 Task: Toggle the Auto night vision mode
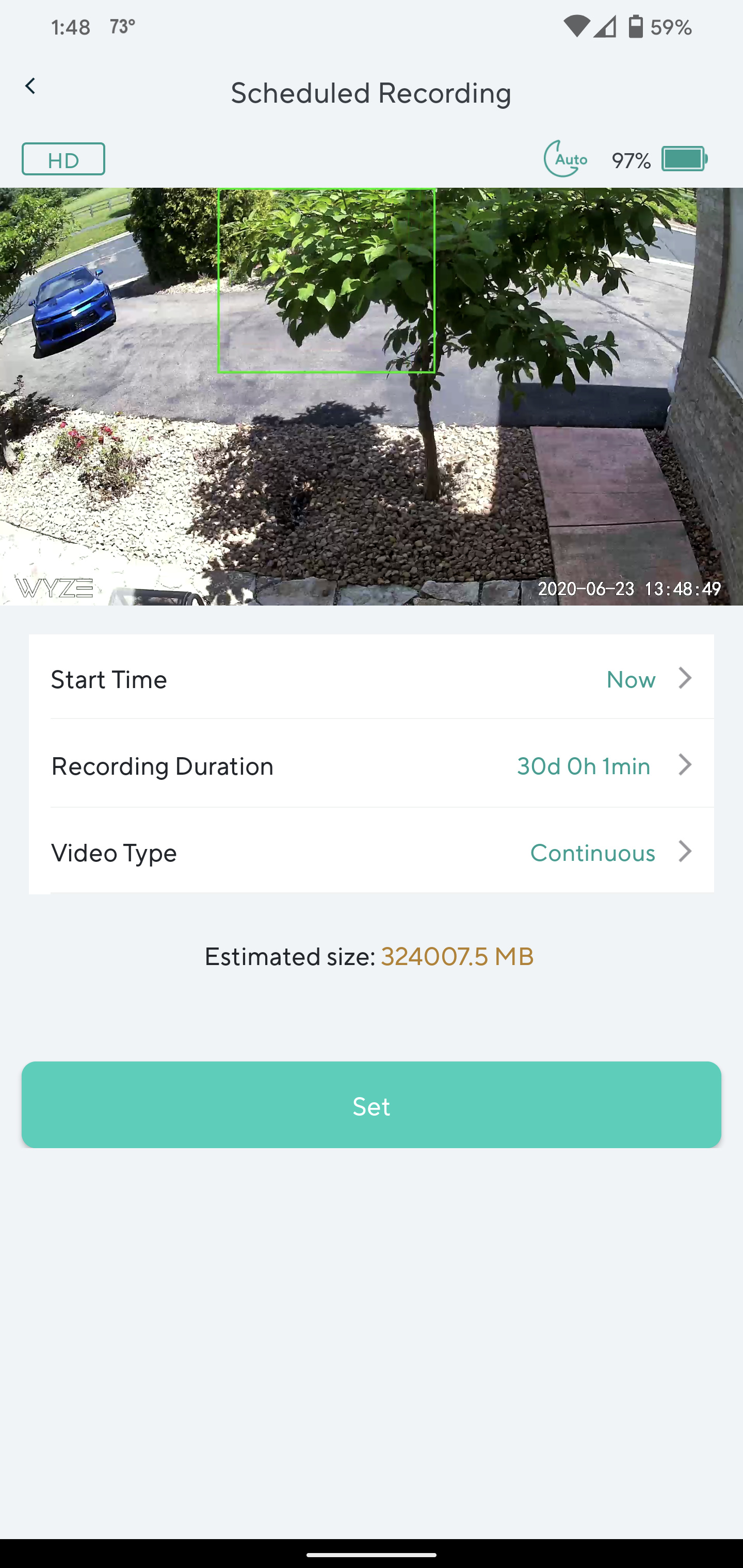coord(565,159)
